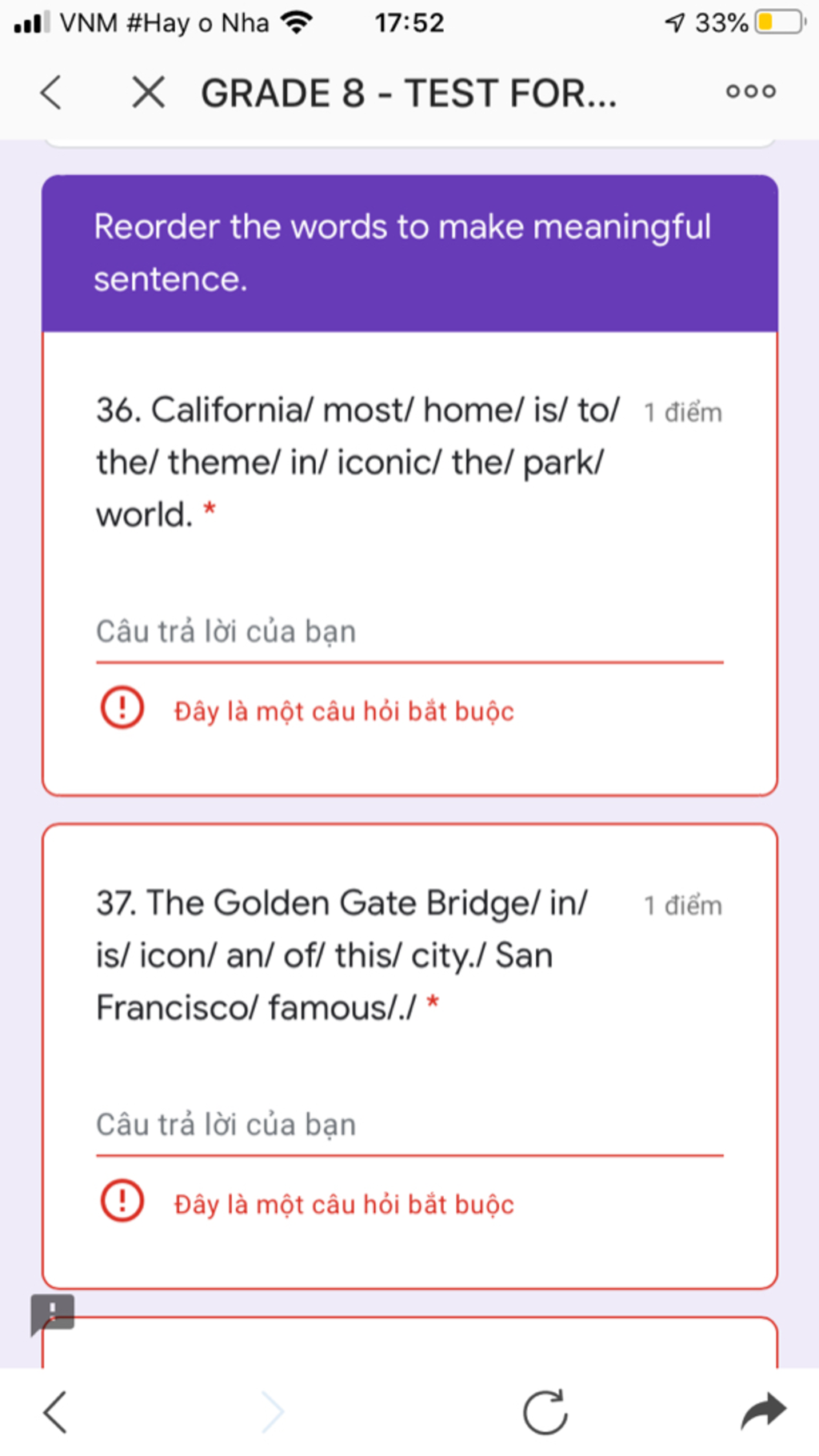The image size is (819, 1456).
Task: Share this page via the arrow icon
Action: (x=763, y=1410)
